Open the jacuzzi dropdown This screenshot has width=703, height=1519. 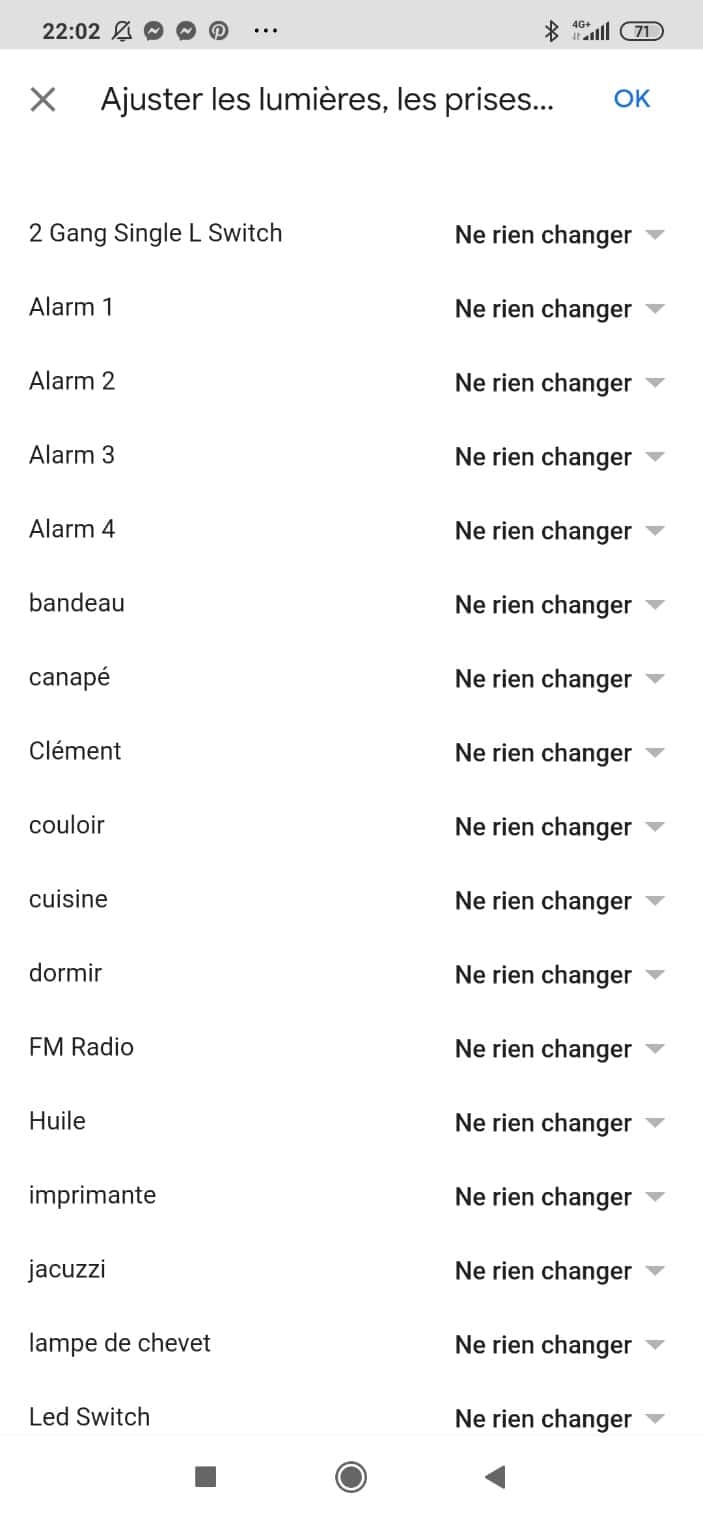coord(559,1271)
